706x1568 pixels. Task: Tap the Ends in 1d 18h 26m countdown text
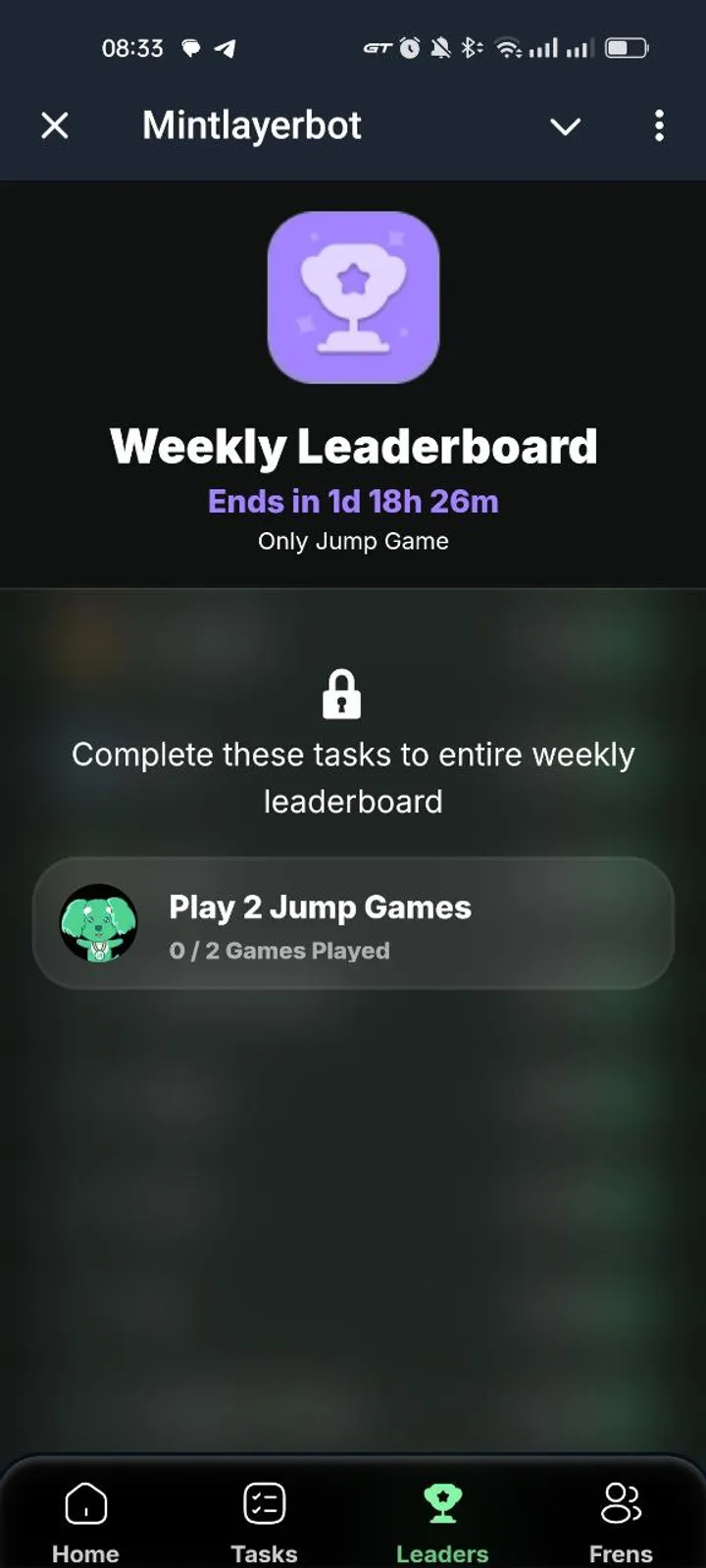[353, 502]
